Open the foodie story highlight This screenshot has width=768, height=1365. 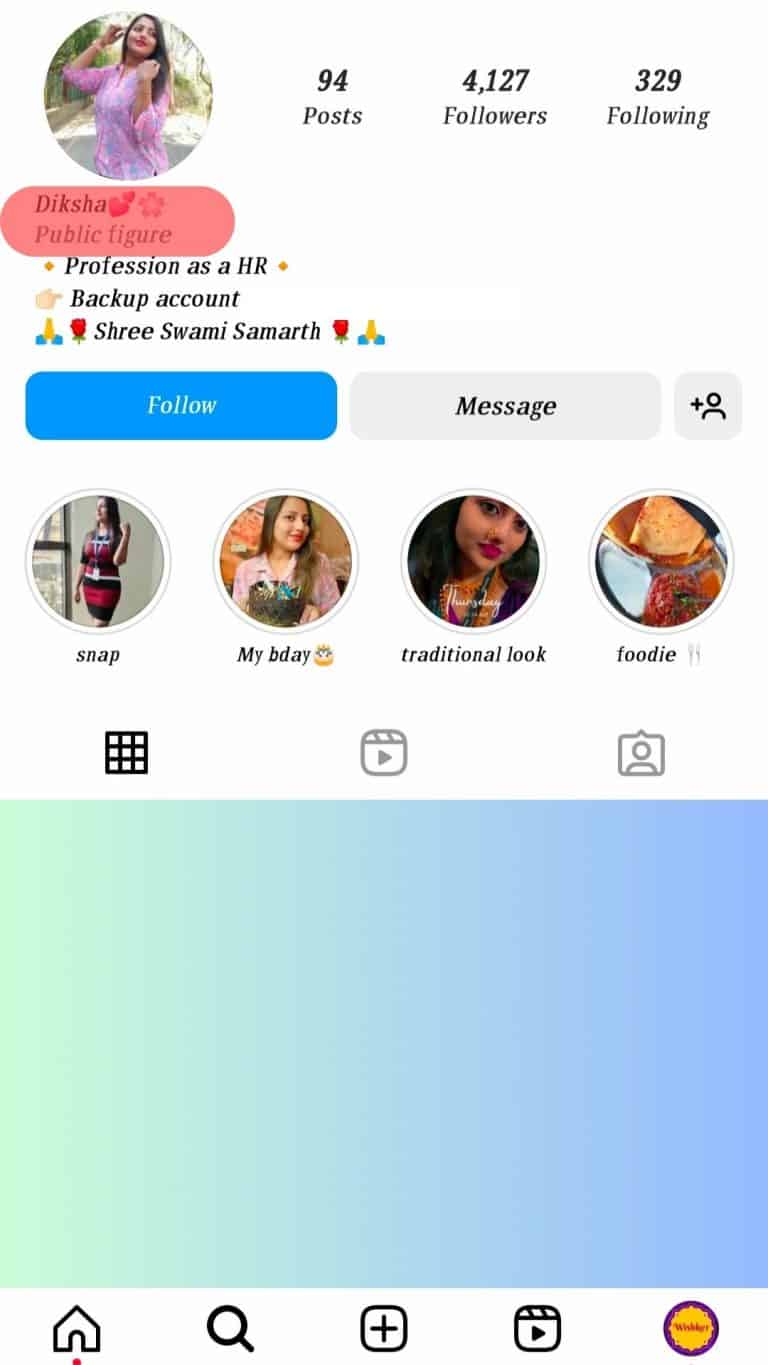661,561
